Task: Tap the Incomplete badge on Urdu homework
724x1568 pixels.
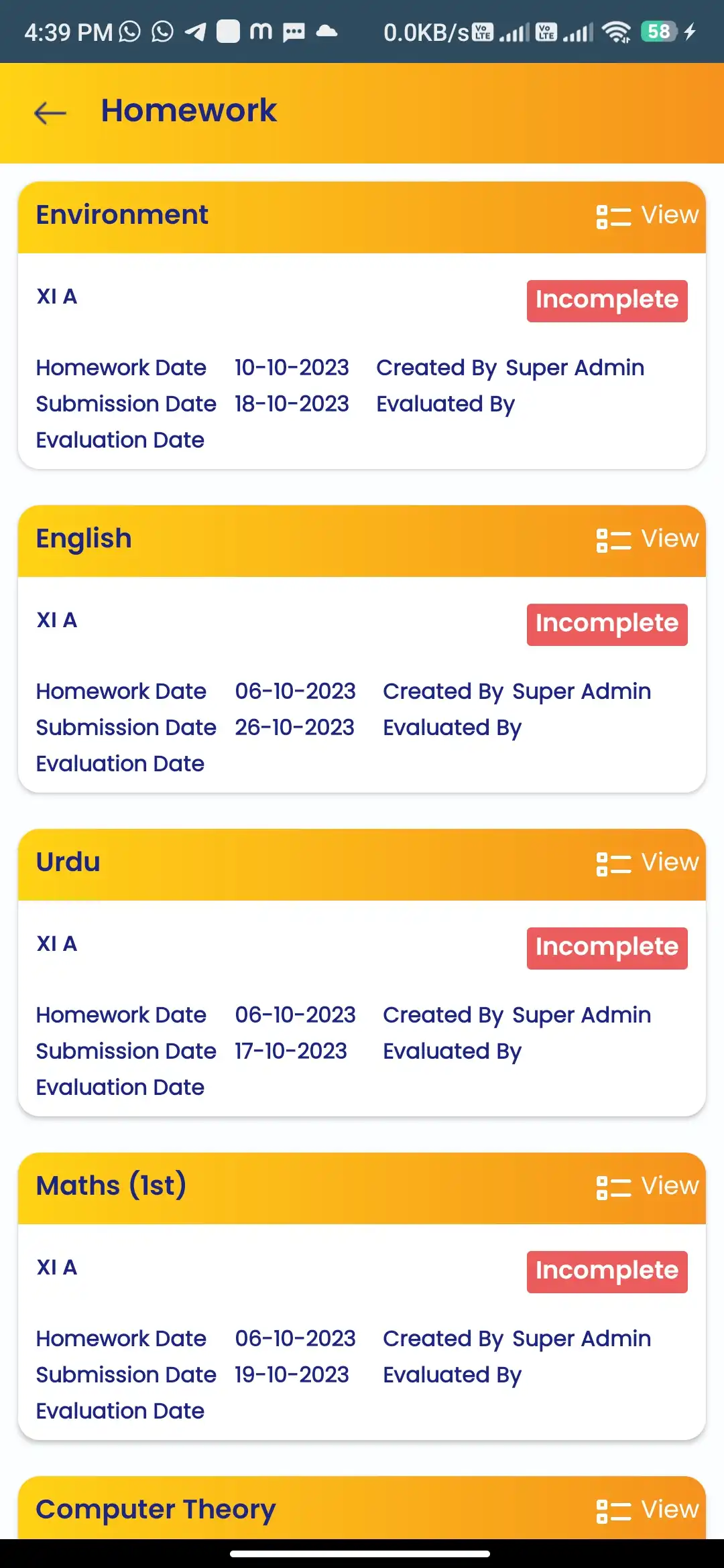Action: 607,948
